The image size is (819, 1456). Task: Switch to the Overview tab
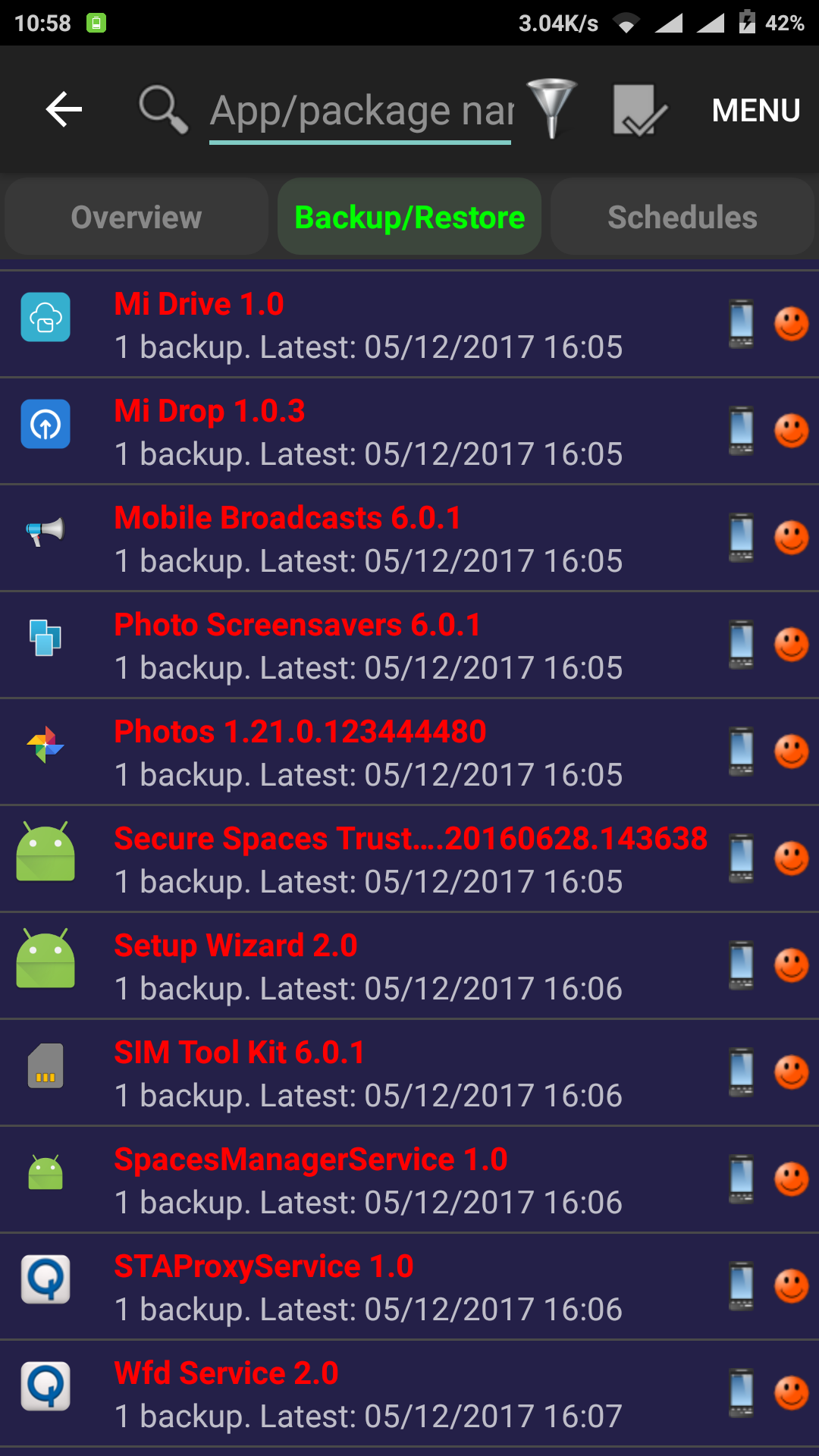136,218
